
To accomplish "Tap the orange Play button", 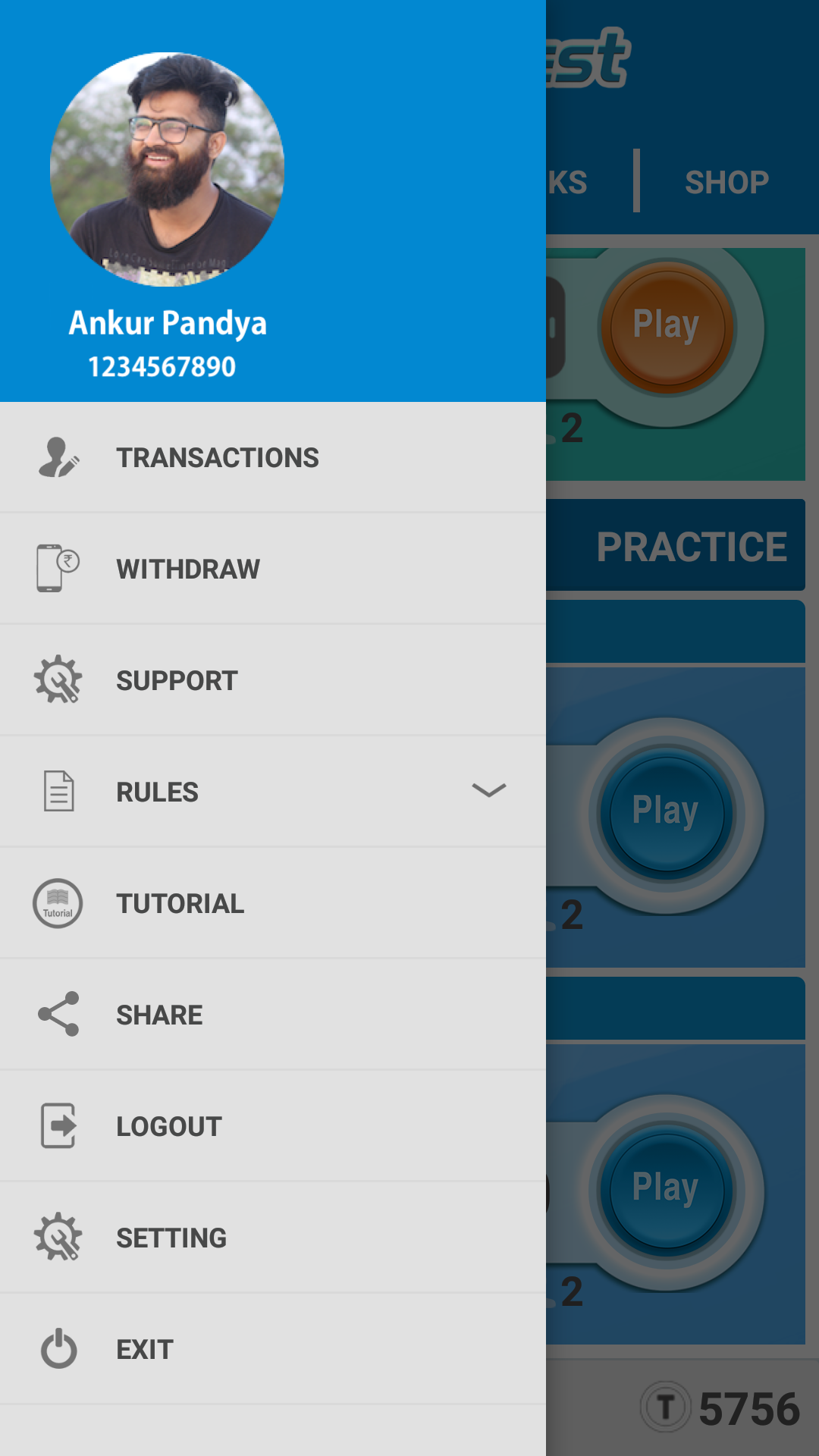I will tap(667, 328).
